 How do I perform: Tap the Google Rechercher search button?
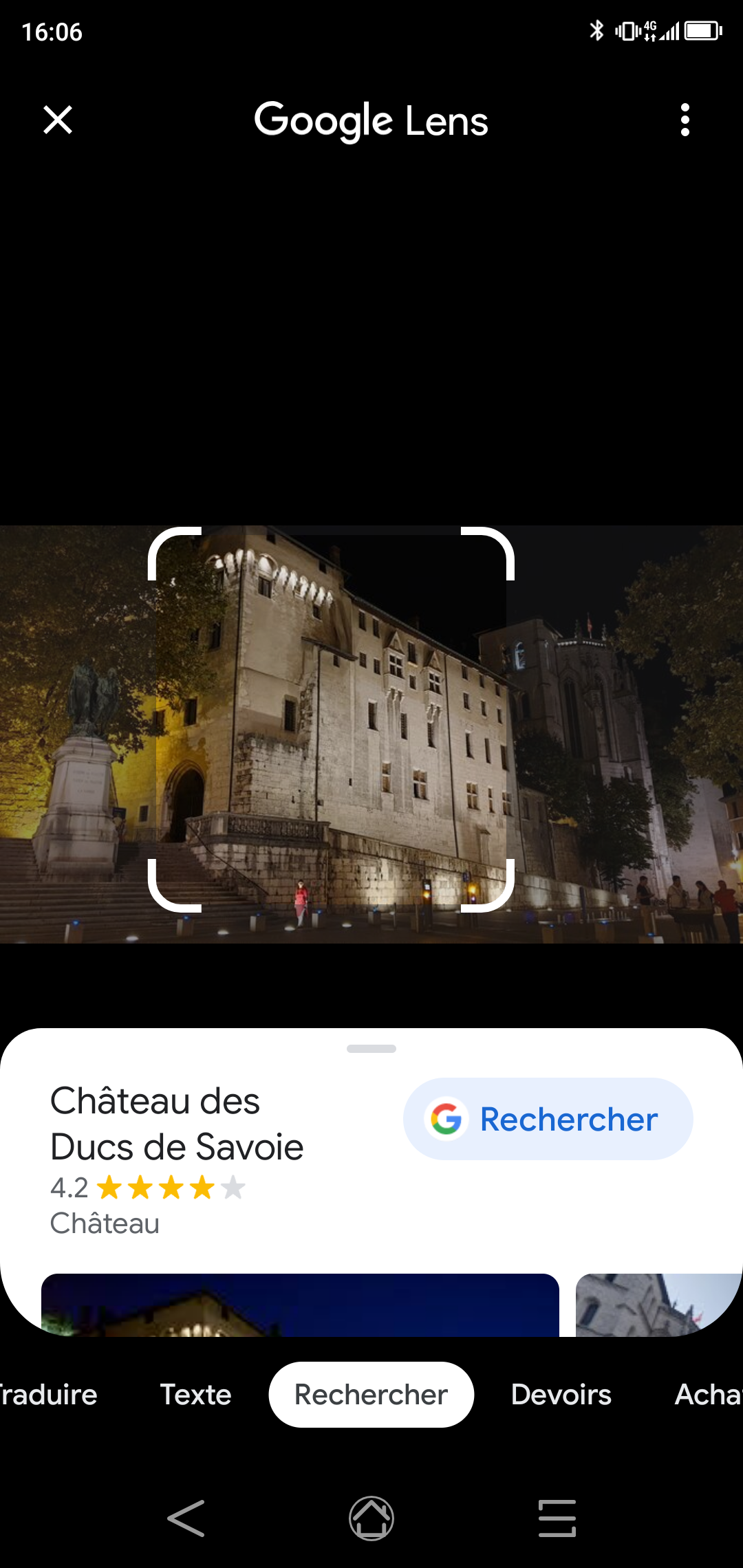click(548, 1119)
